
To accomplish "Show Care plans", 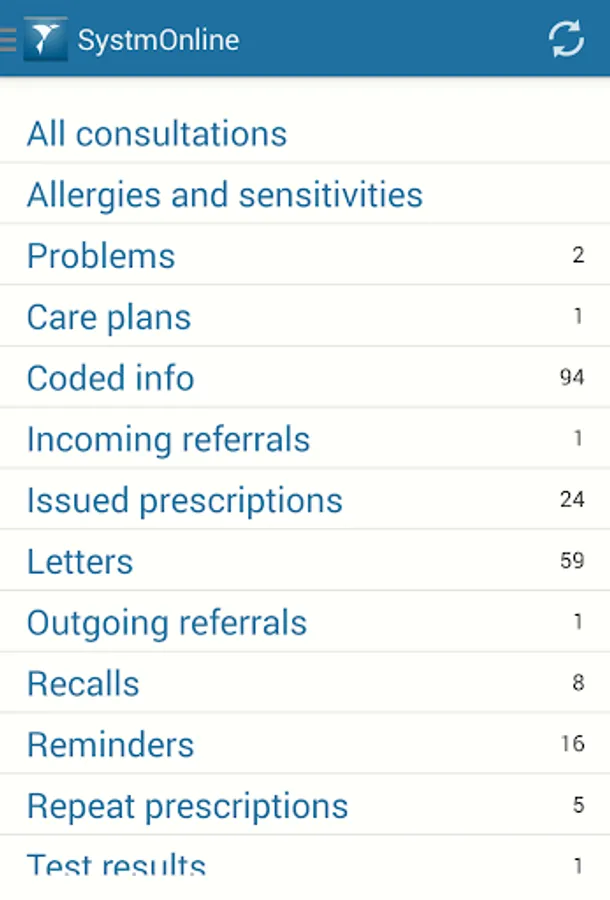I will pos(109,317).
